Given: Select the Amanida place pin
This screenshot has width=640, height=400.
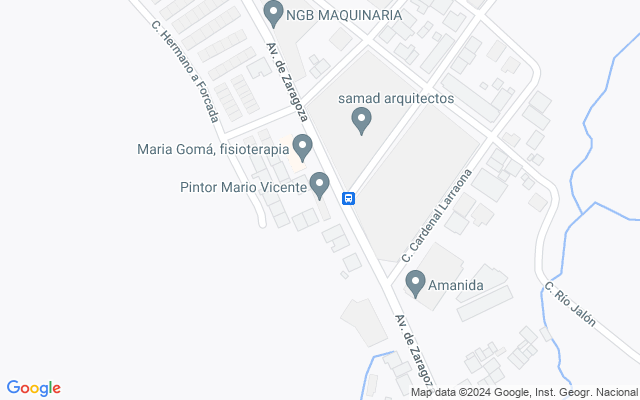Looking at the screenshot, I should (415, 284).
